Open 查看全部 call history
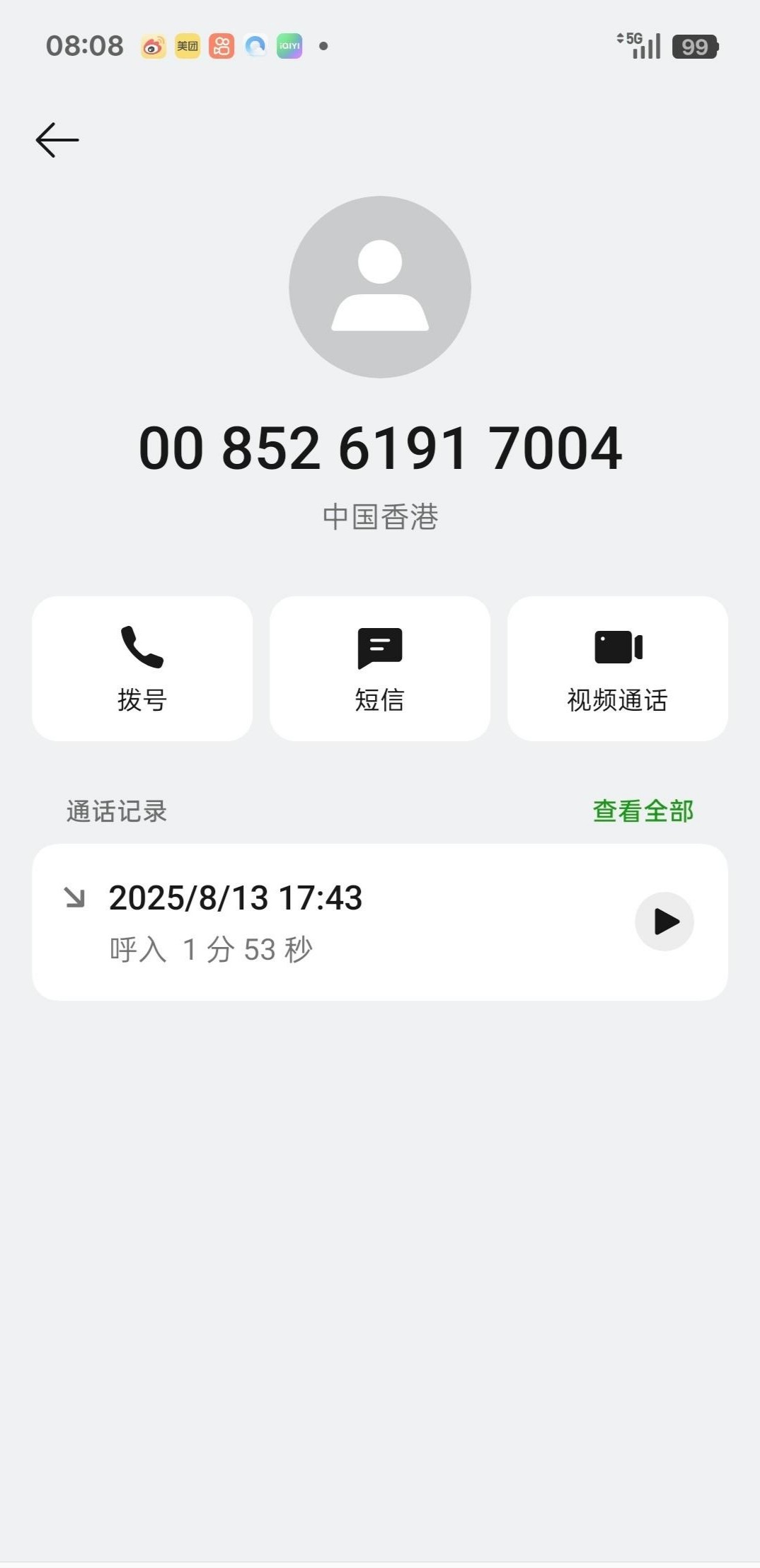Screen dimensions: 760x1568 (643, 811)
